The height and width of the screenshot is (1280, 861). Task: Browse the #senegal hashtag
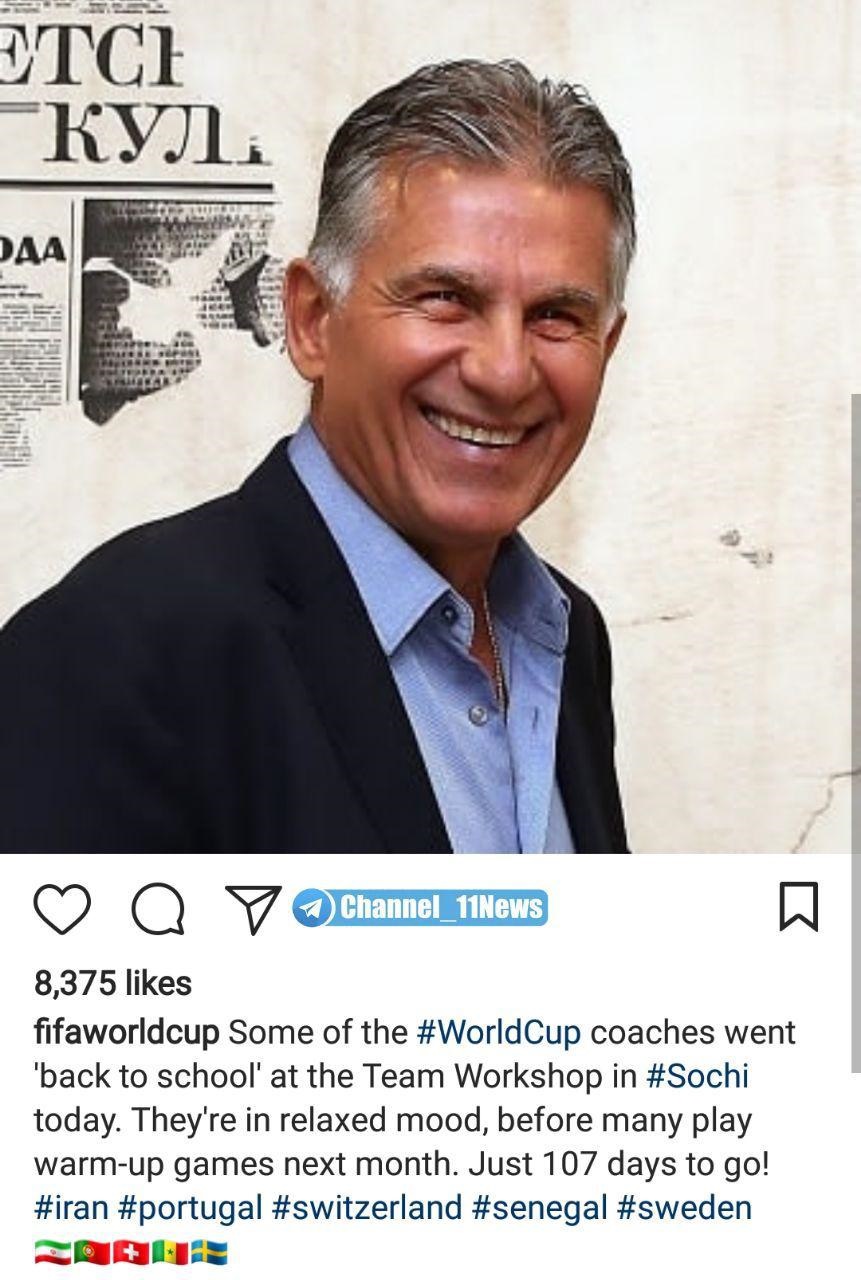[x=539, y=1207]
